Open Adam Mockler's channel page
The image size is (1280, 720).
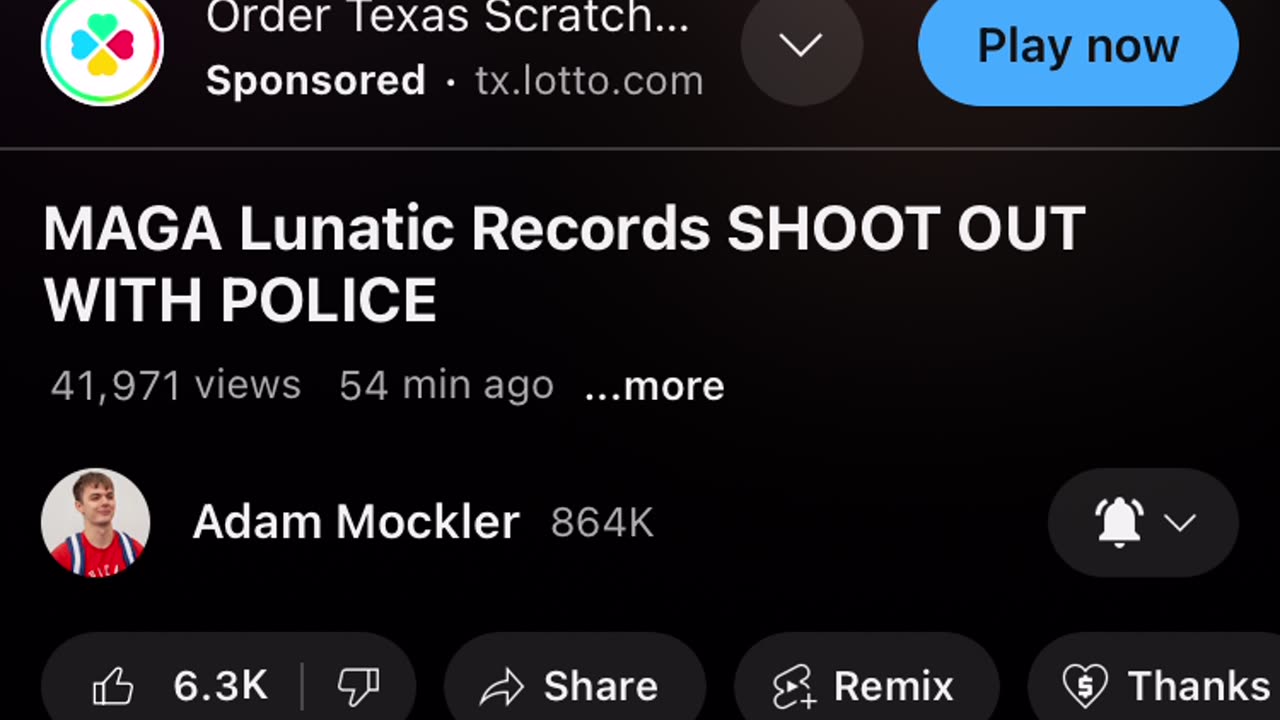[x=355, y=522]
